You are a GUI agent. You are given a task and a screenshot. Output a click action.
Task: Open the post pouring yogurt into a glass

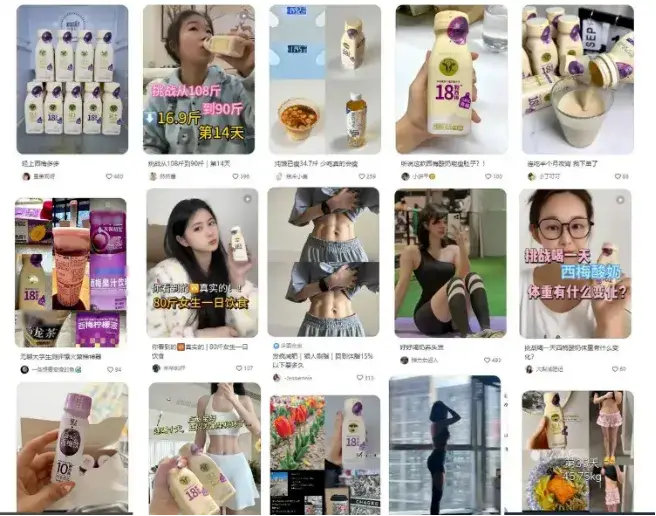click(x=577, y=80)
